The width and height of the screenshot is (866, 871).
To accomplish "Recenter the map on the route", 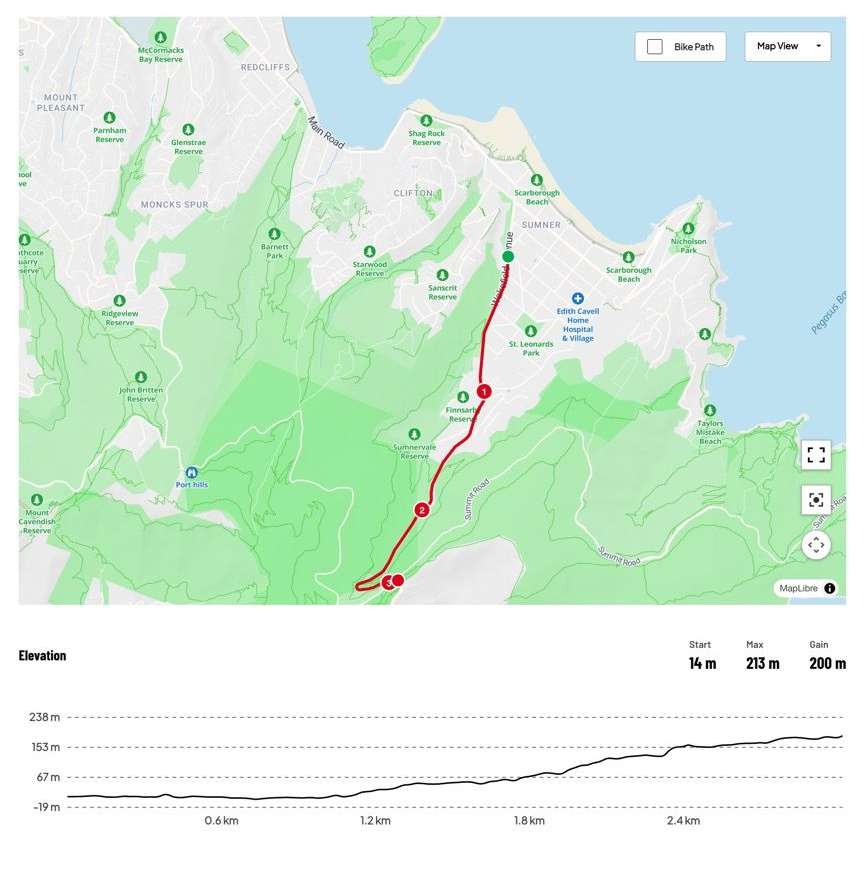I will tap(816, 500).
